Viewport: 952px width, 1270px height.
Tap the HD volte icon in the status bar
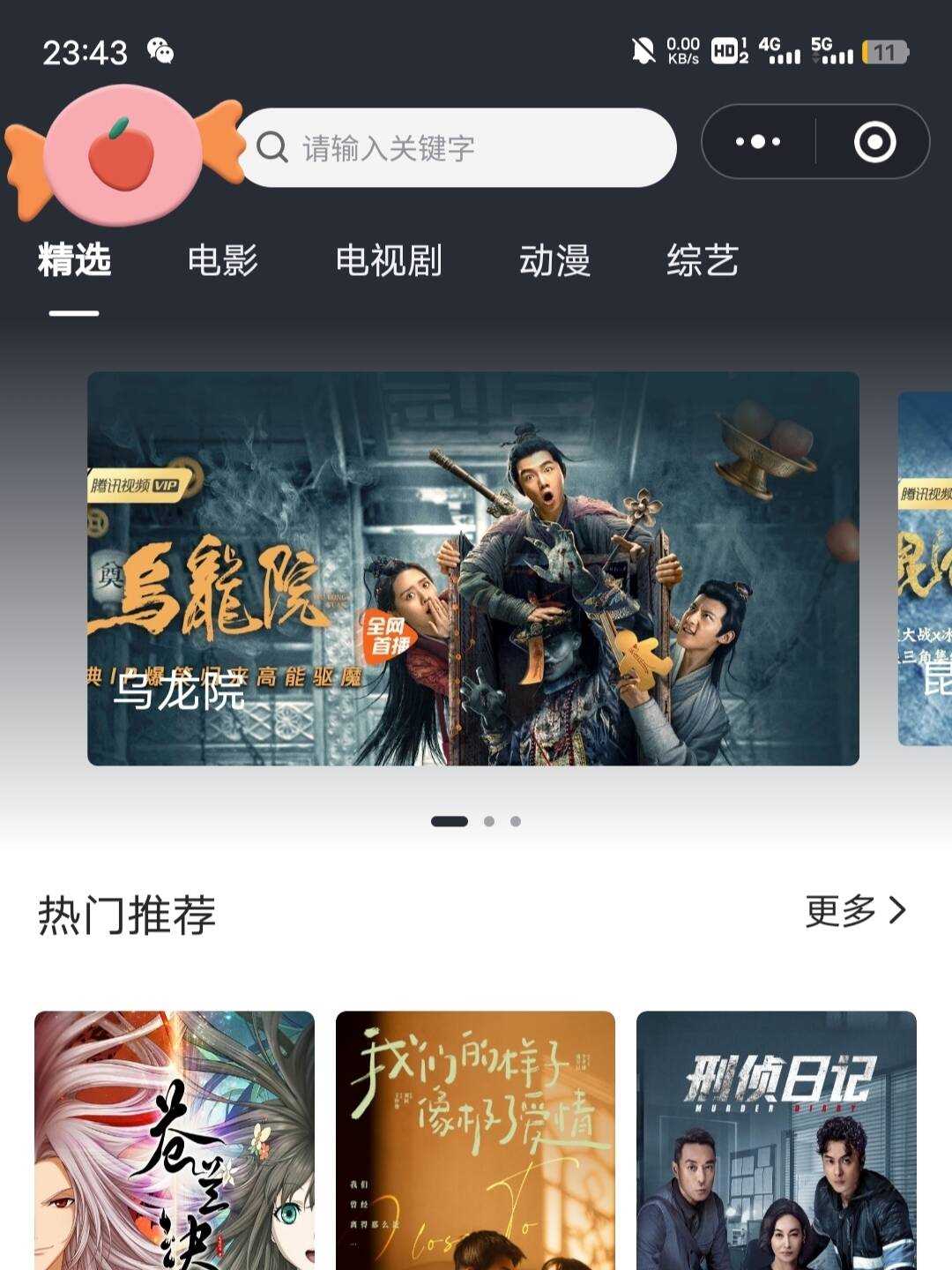(725, 49)
